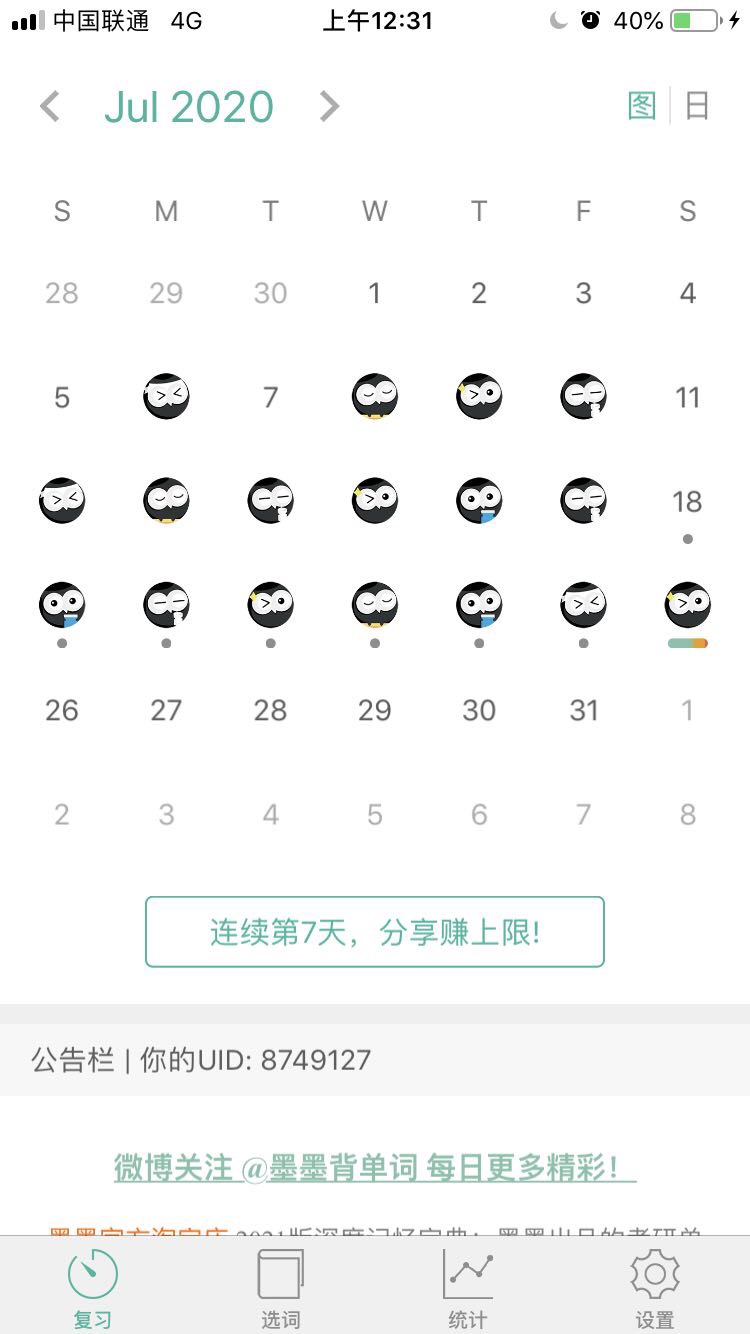Select July 31 on the calendar

[583, 711]
